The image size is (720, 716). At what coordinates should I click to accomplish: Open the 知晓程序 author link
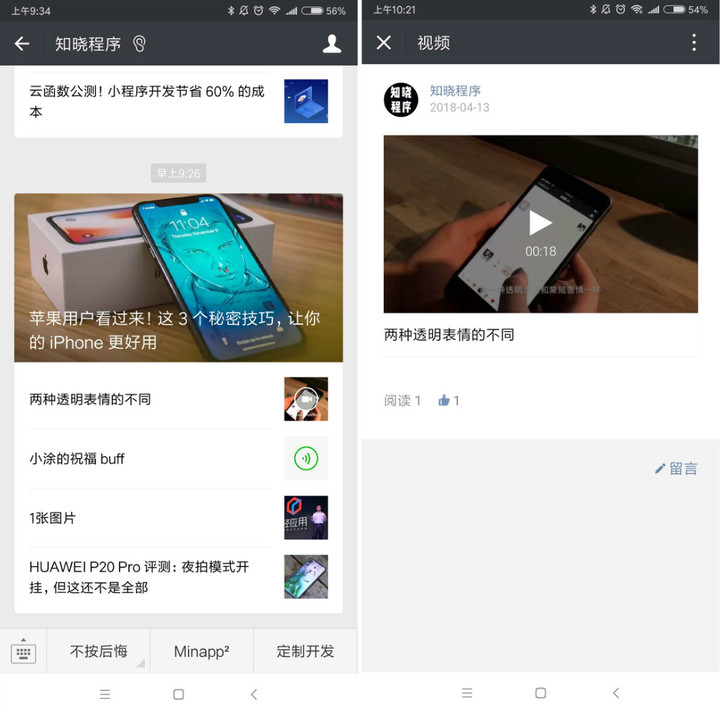pyautogui.click(x=455, y=91)
